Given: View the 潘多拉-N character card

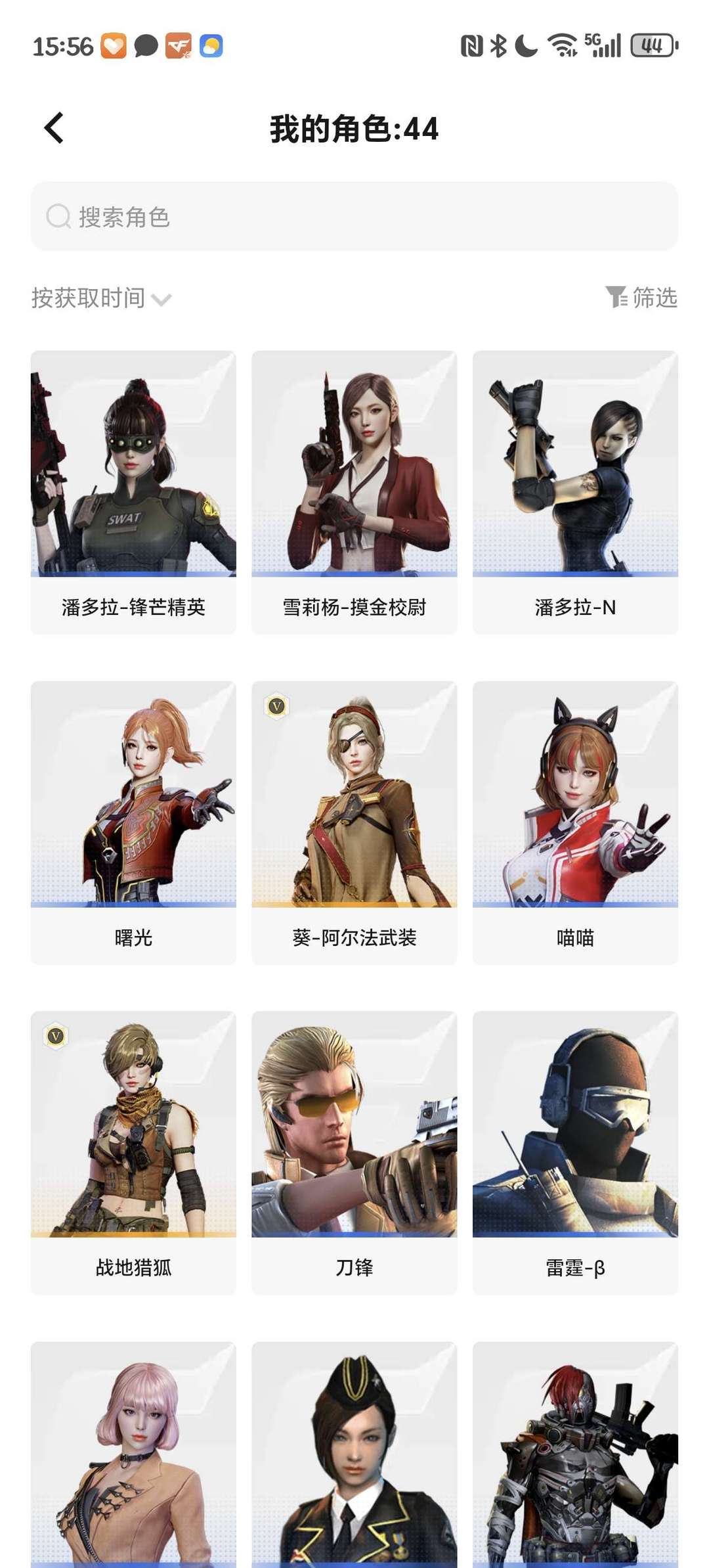Looking at the screenshot, I should click(x=575, y=492).
